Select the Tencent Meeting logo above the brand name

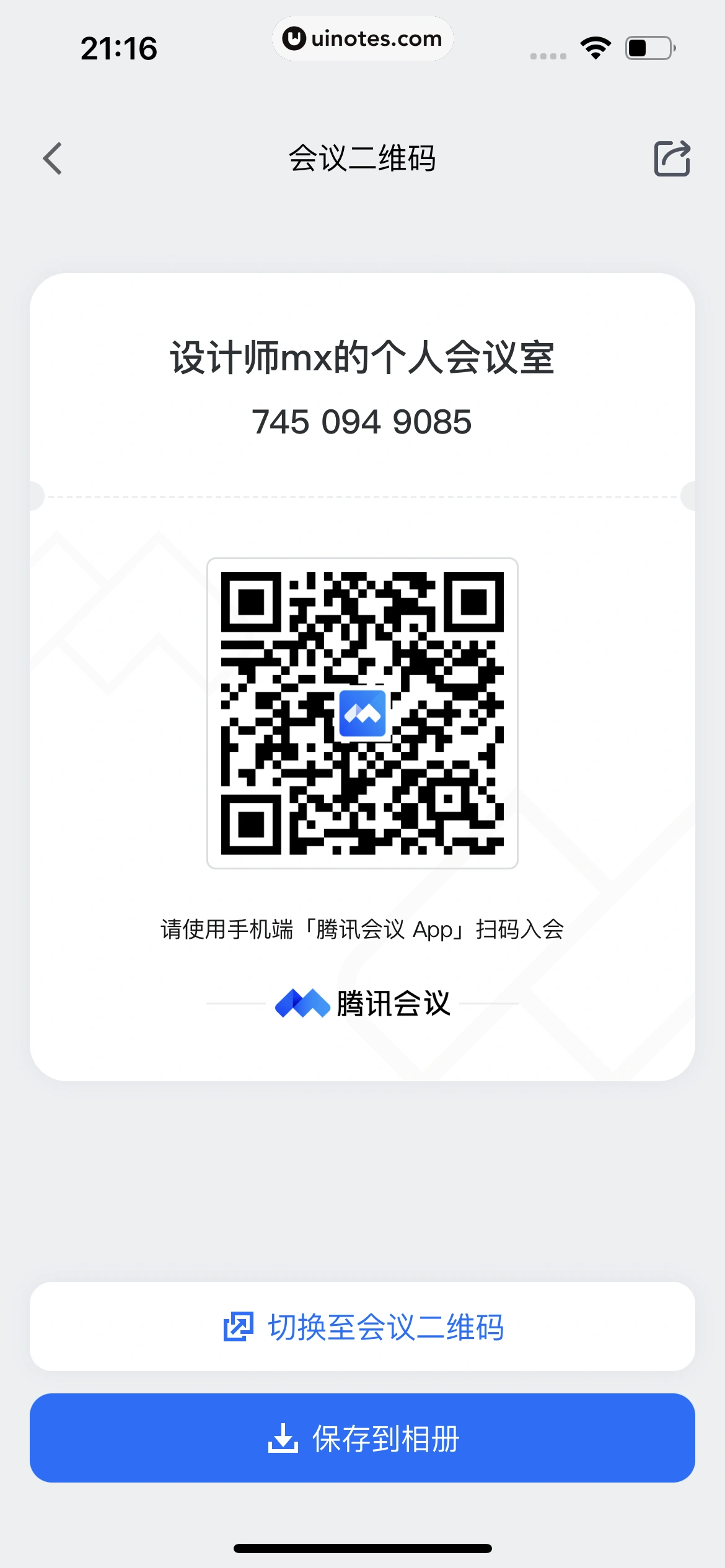(x=302, y=1003)
